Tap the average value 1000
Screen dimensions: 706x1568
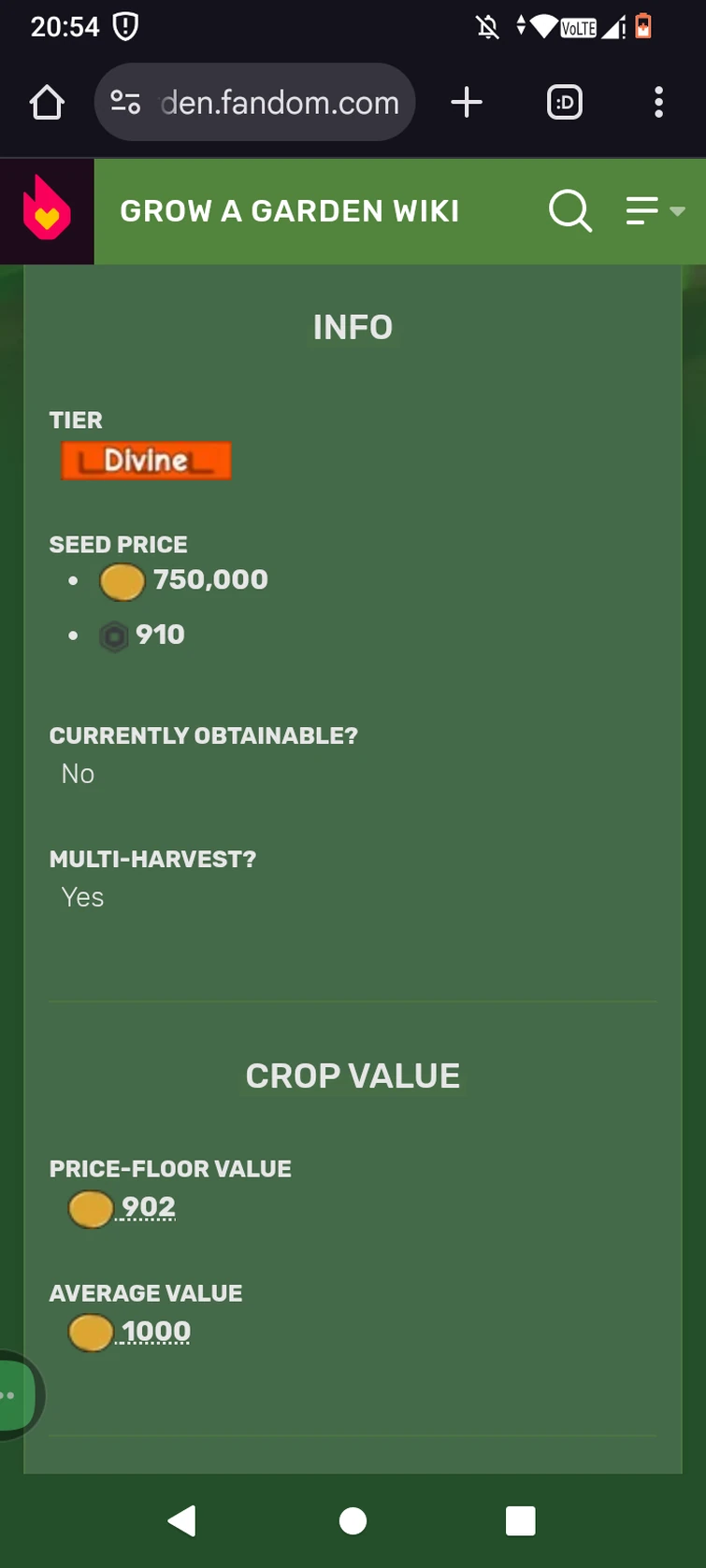click(x=155, y=1332)
